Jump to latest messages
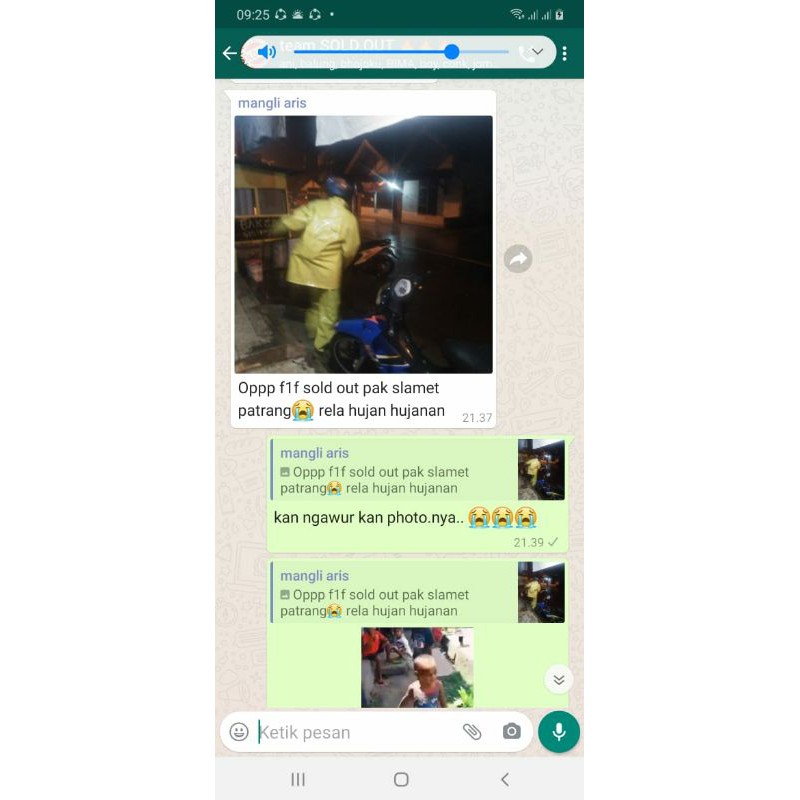The image size is (800, 800). point(559,680)
